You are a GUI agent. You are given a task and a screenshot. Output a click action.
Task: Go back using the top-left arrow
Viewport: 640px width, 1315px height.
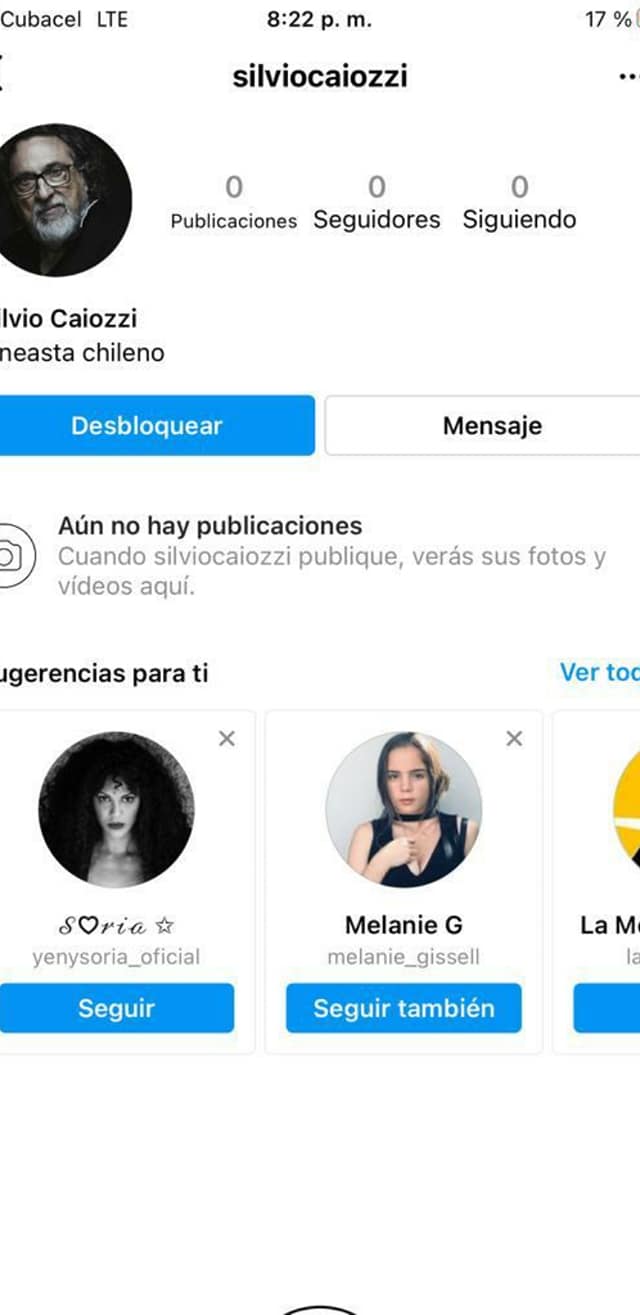(4, 74)
